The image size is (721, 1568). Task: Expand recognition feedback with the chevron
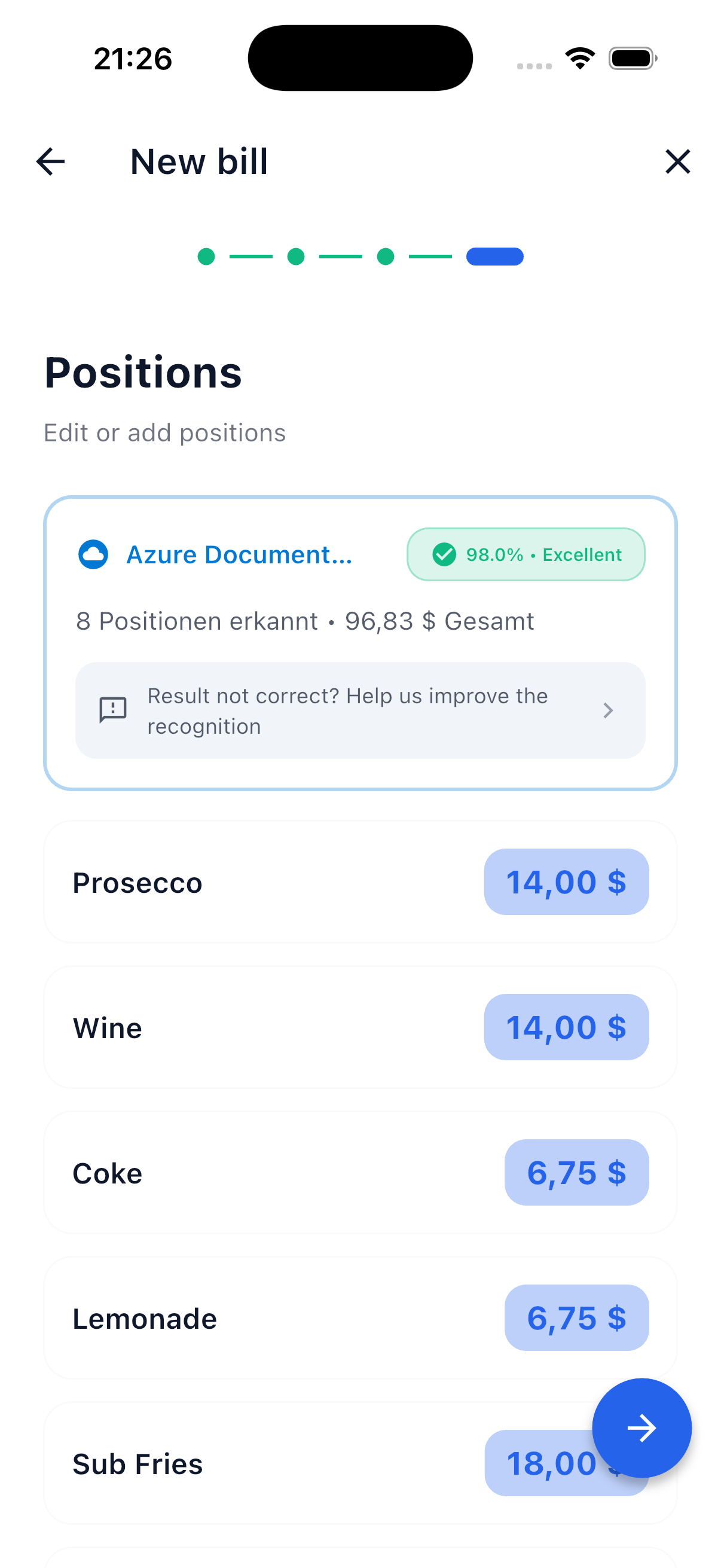[x=608, y=710]
